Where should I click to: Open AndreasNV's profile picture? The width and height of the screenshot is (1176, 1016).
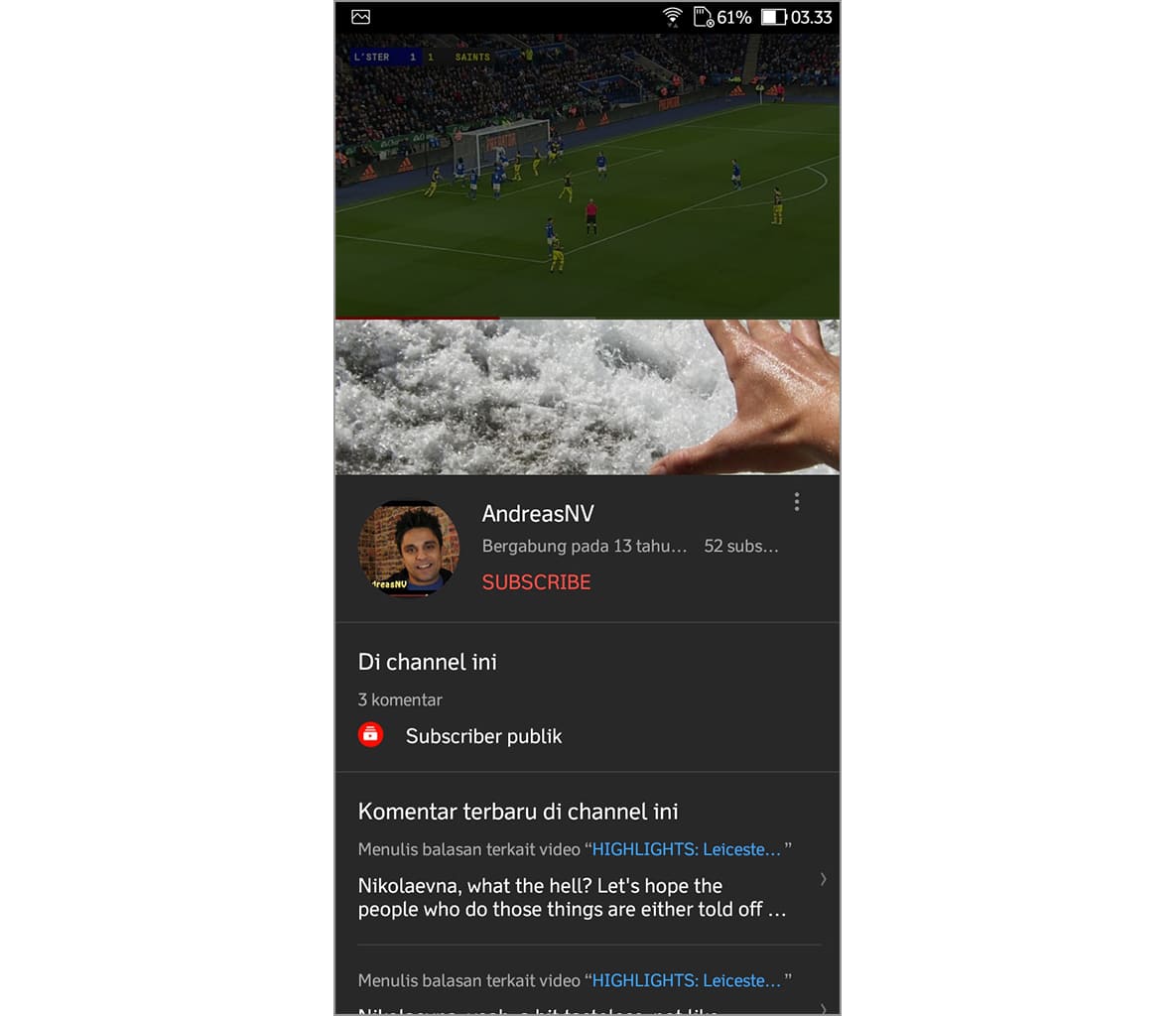409,549
